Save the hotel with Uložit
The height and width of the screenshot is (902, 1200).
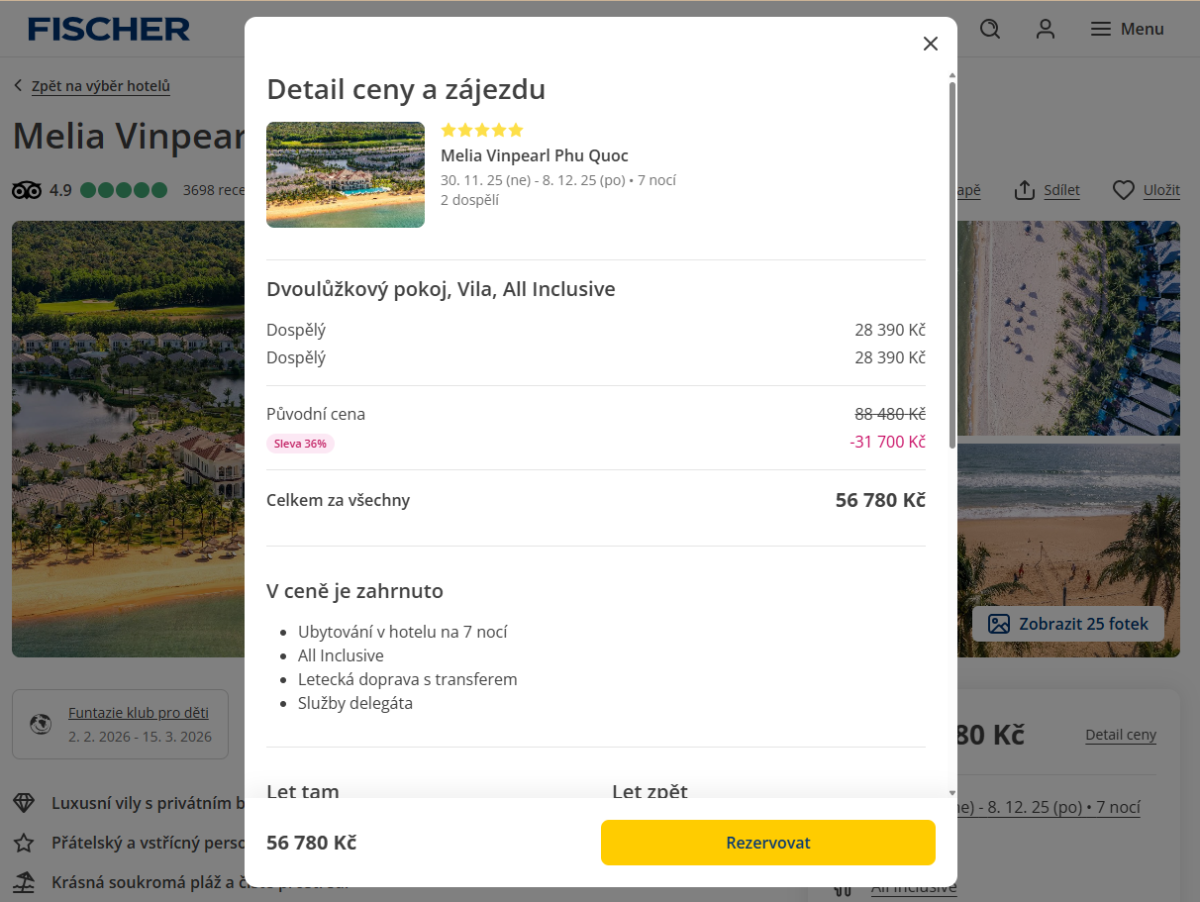1146,190
